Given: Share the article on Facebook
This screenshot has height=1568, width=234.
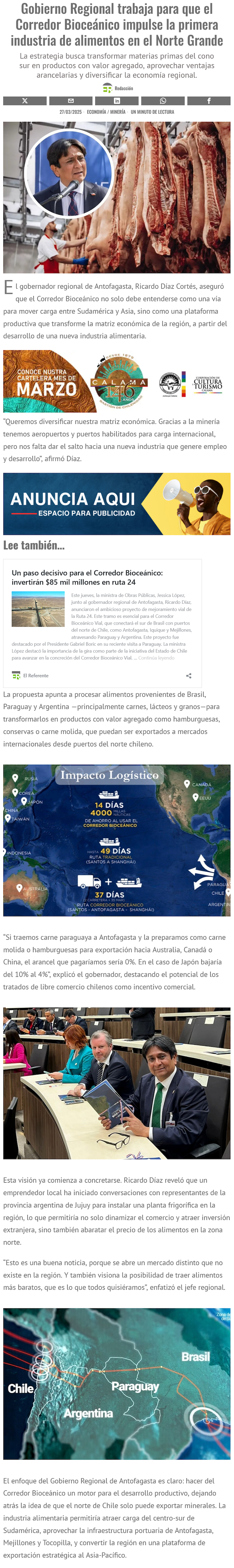Looking at the screenshot, I should click(209, 101).
